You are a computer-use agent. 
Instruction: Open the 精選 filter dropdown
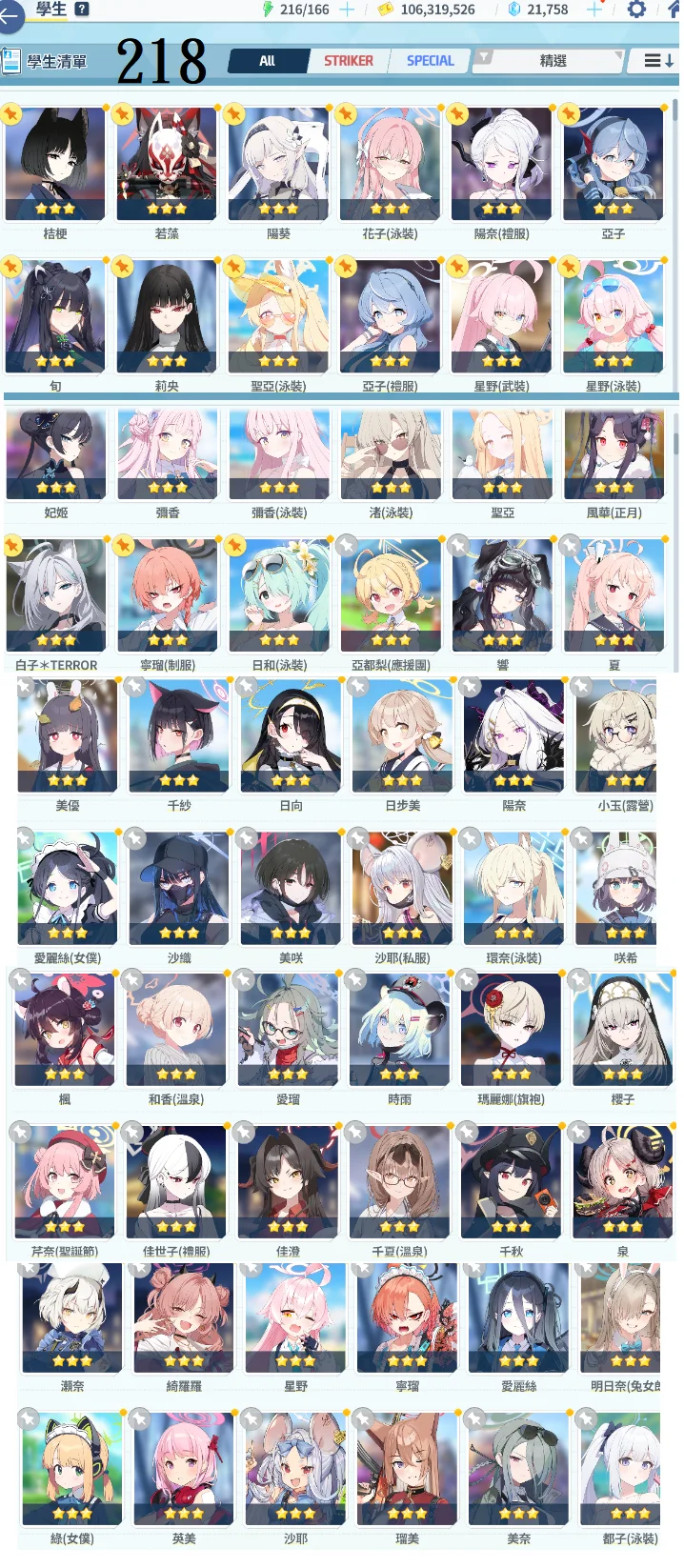point(553,61)
